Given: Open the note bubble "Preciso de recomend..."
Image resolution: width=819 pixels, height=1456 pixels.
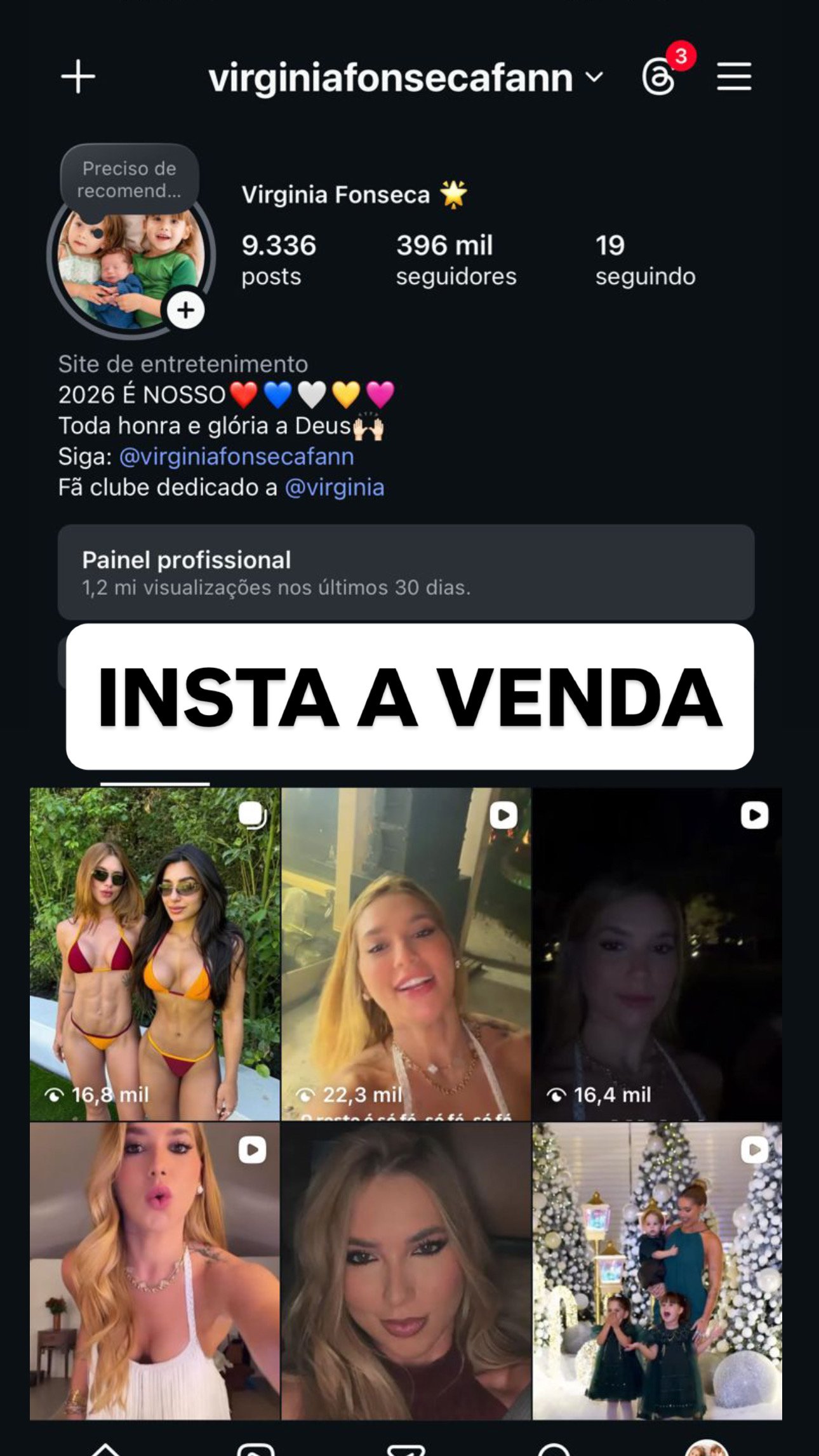Looking at the screenshot, I should (x=130, y=180).
